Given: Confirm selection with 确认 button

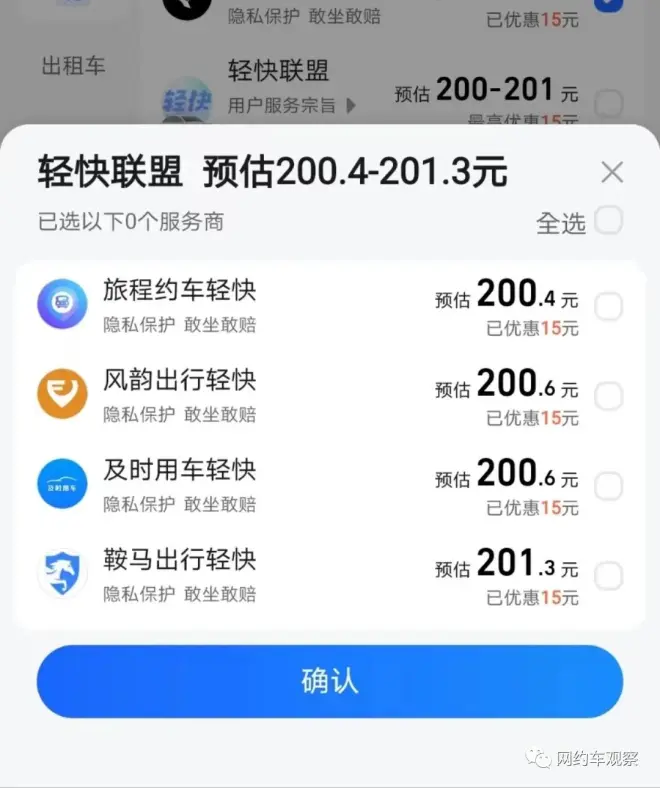Looking at the screenshot, I should click(330, 681).
